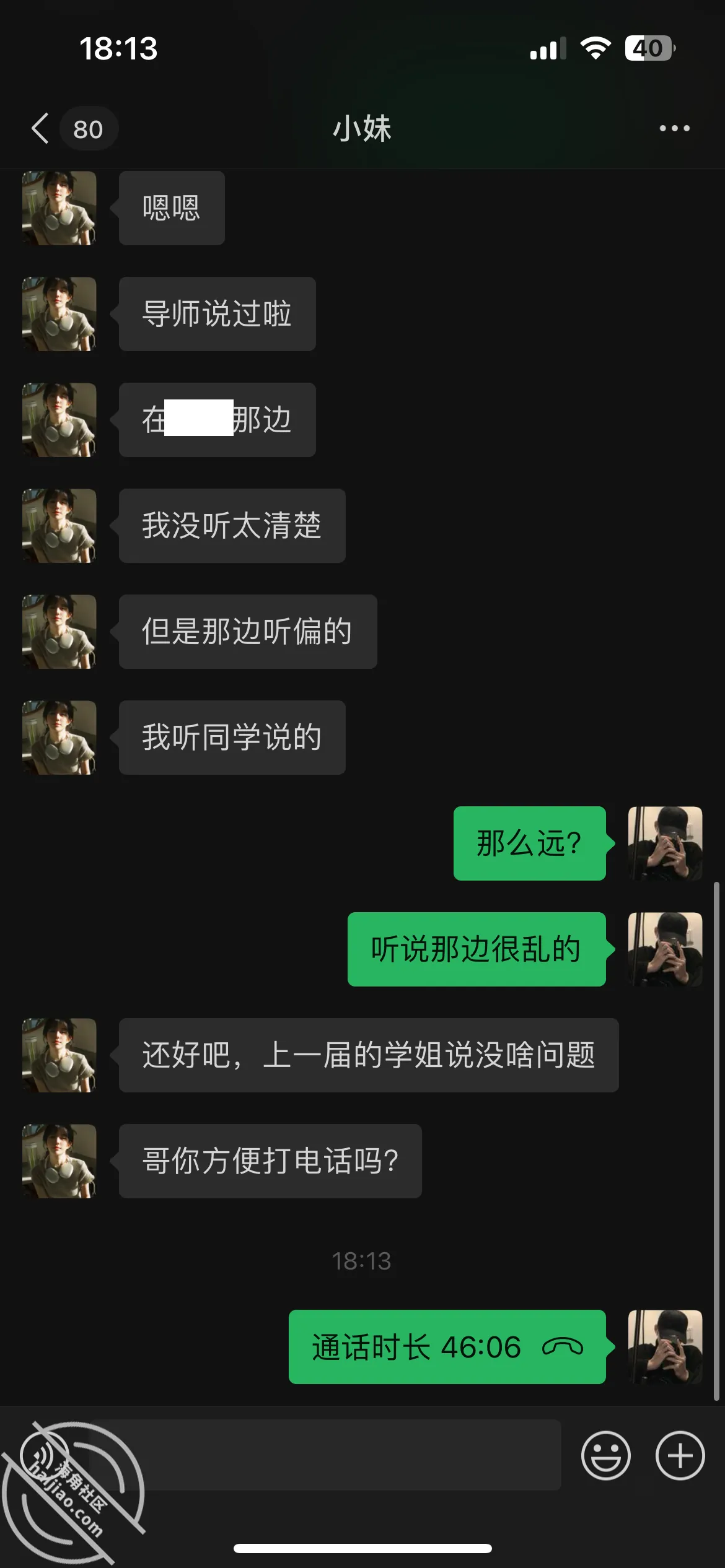Image resolution: width=725 pixels, height=1568 pixels.
Task: Call back via the 通话时长 46:06 bubble
Action: [447, 1346]
